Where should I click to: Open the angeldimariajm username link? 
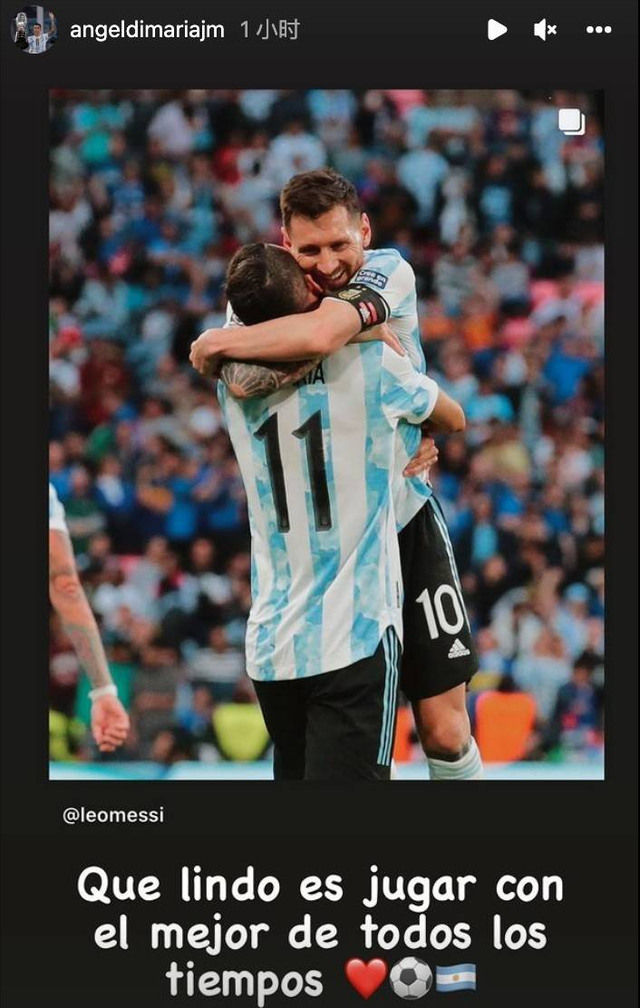pyautogui.click(x=147, y=30)
